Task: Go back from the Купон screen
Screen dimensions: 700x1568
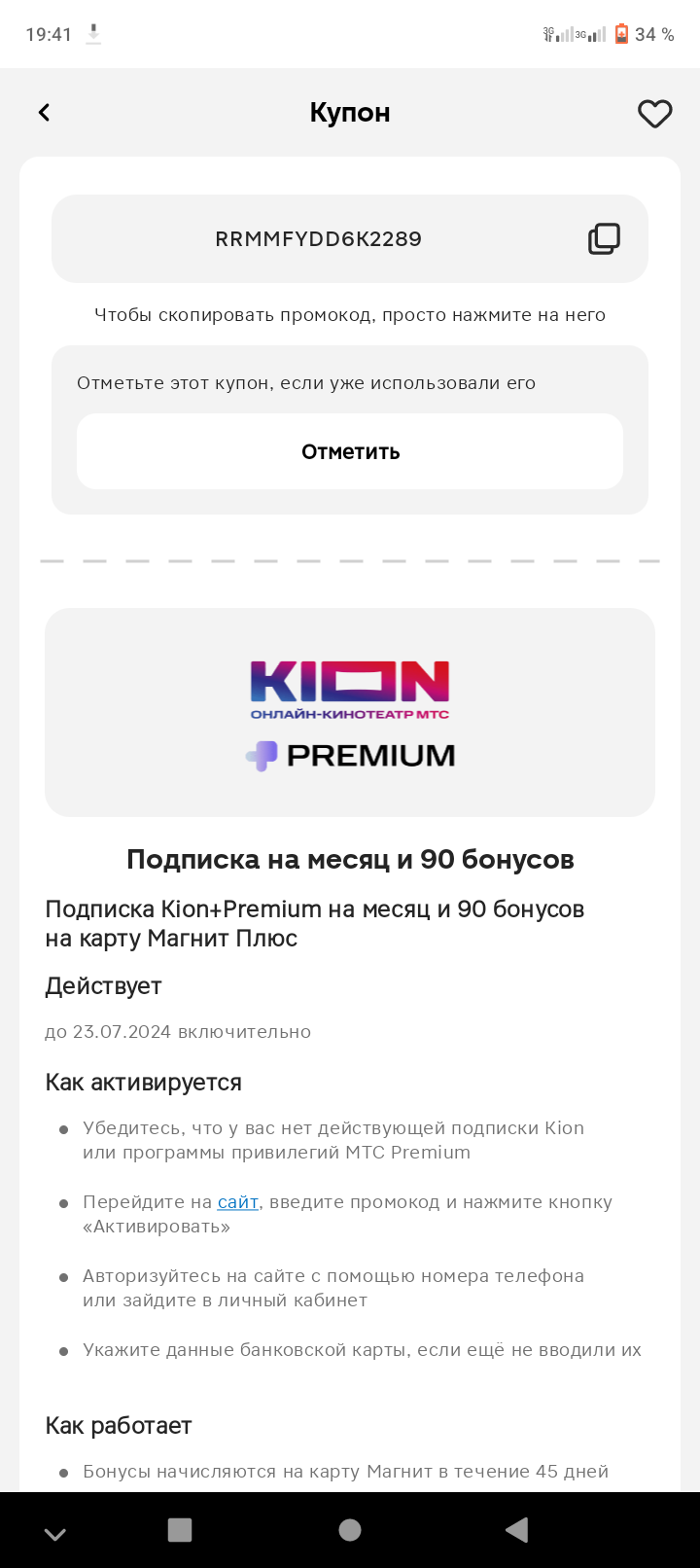Action: (44, 113)
